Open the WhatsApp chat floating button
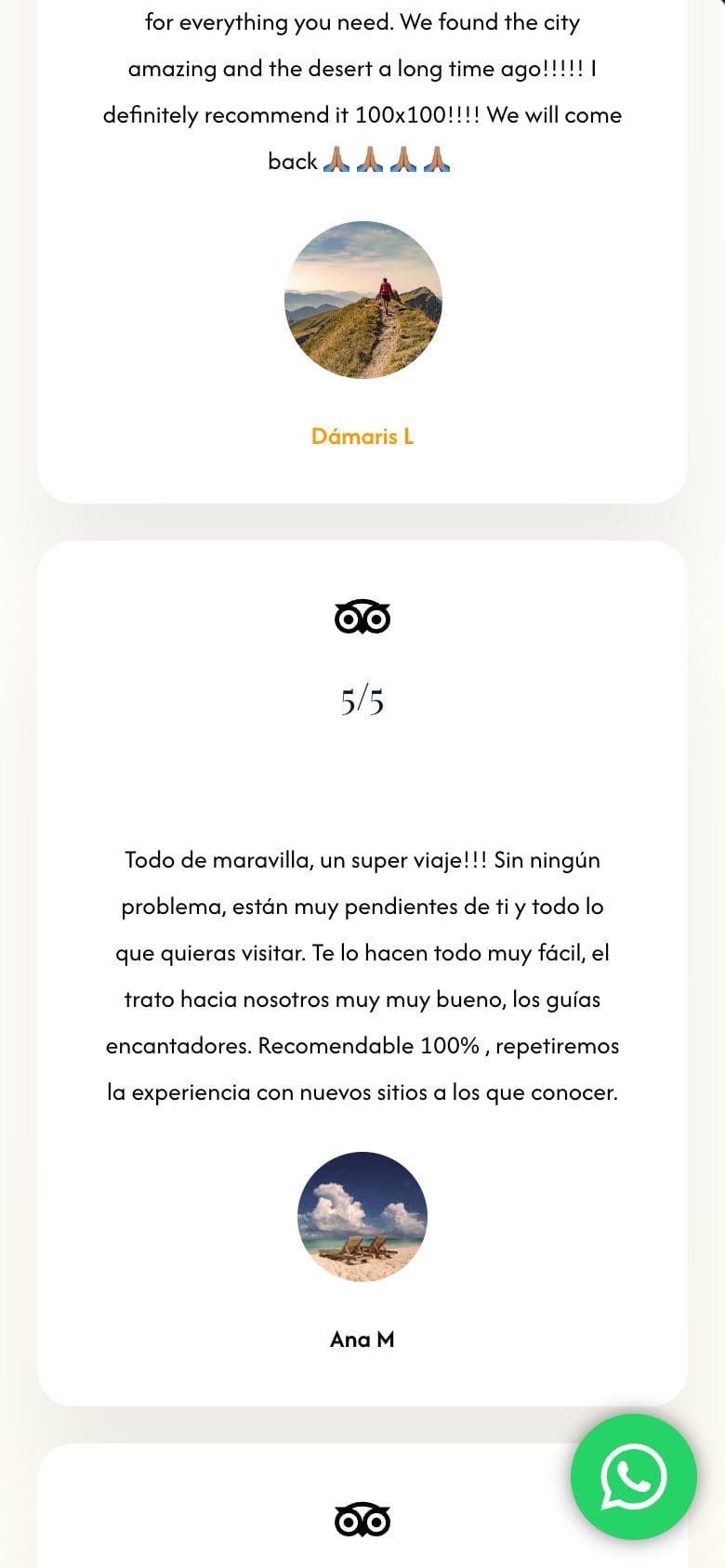 click(x=634, y=1476)
